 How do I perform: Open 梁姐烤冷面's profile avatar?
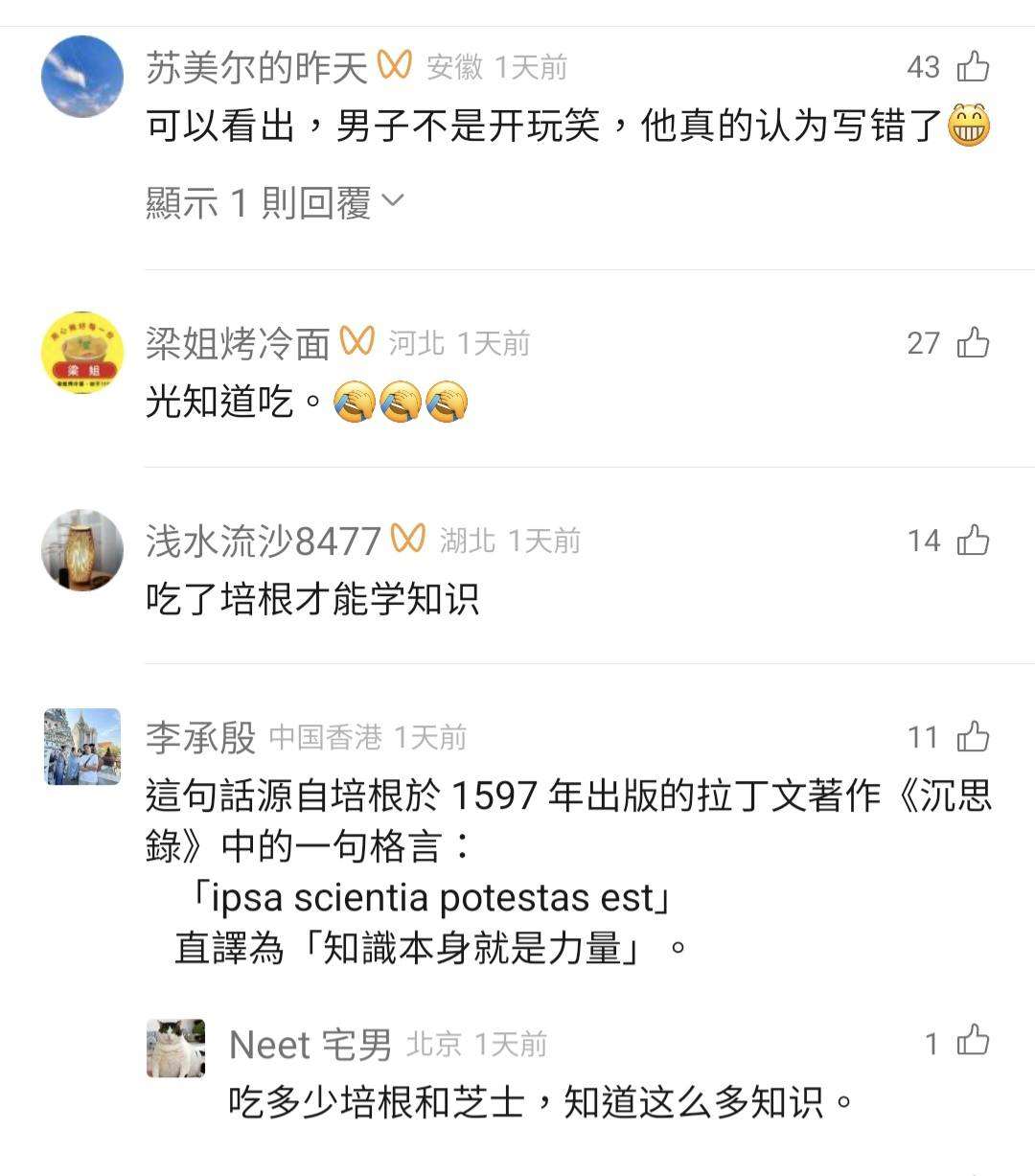click(x=82, y=352)
